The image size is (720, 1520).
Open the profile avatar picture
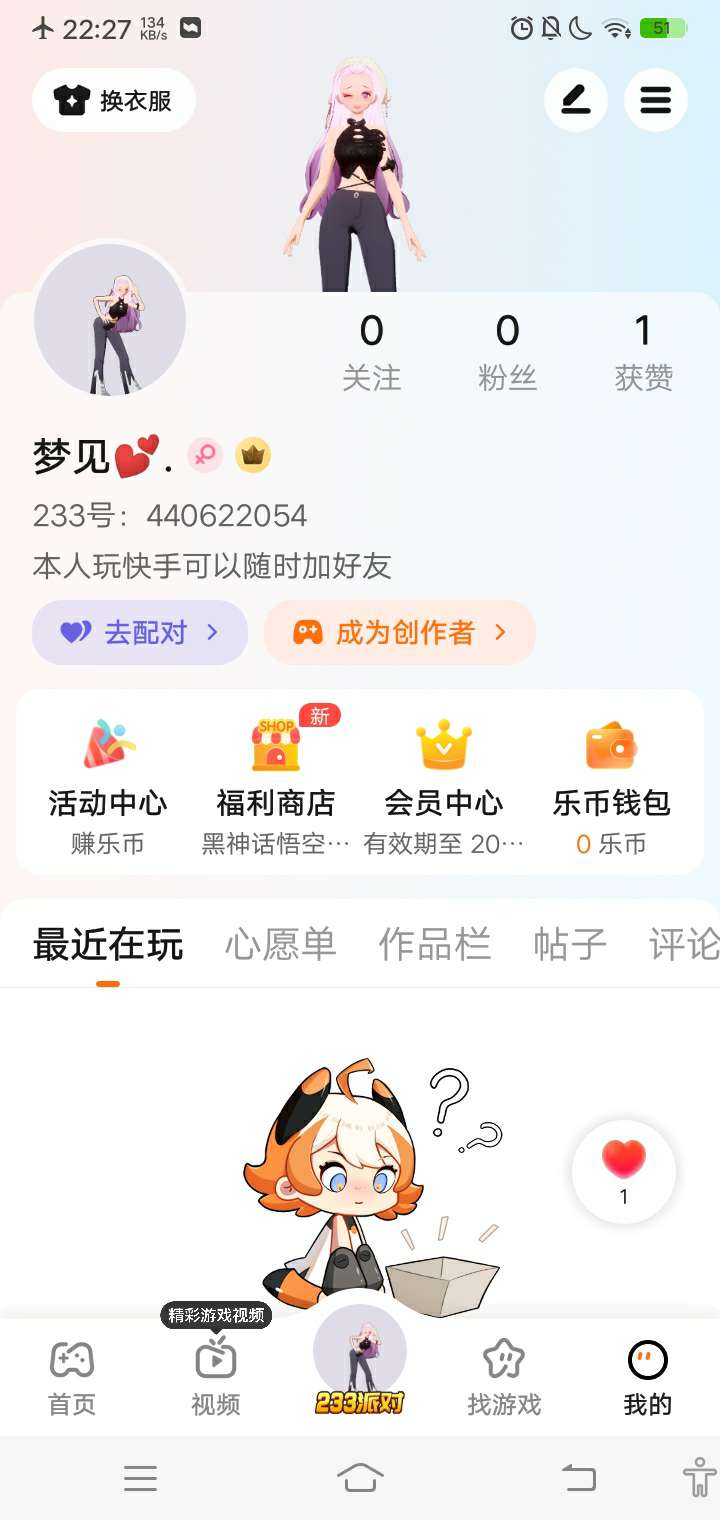(x=110, y=320)
